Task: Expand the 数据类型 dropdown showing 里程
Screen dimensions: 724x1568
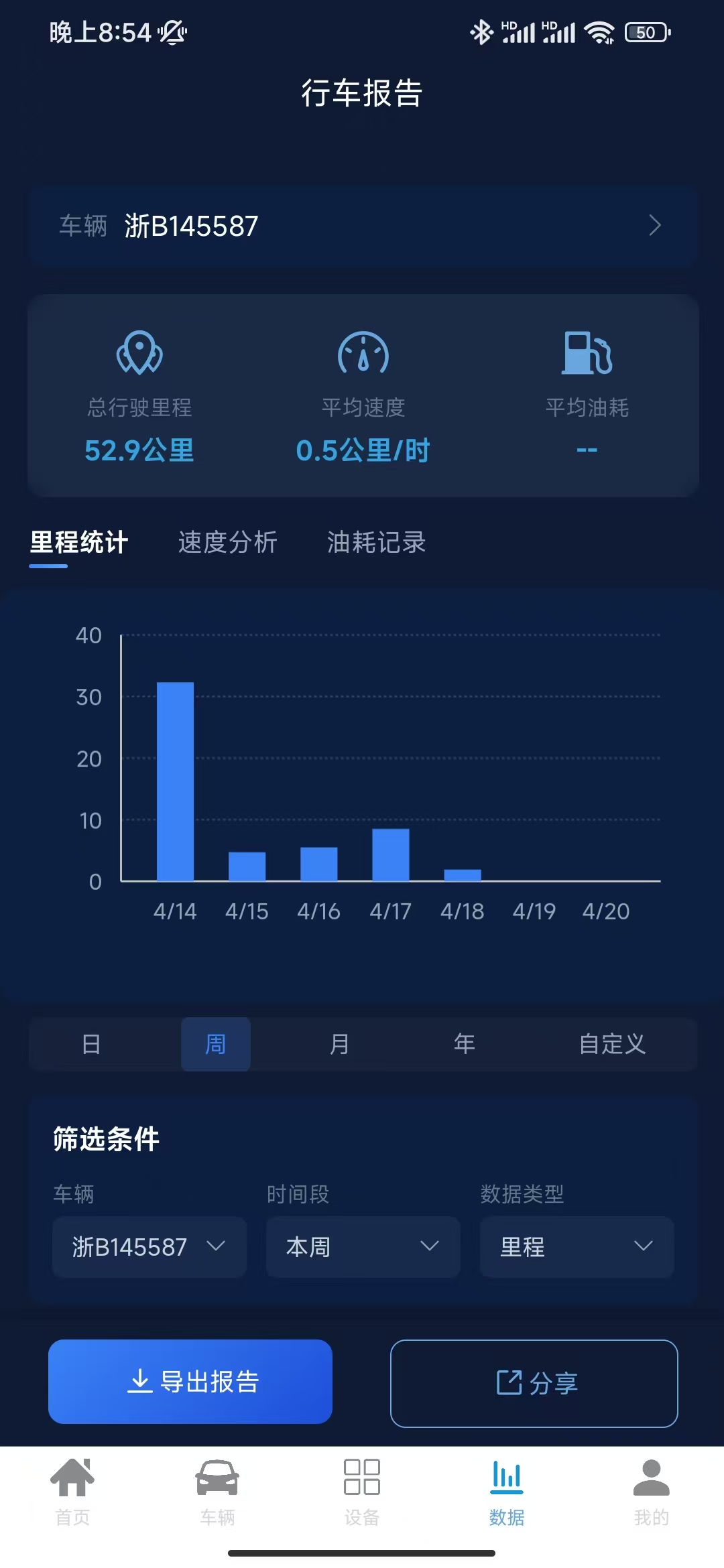Action: pos(577,1246)
